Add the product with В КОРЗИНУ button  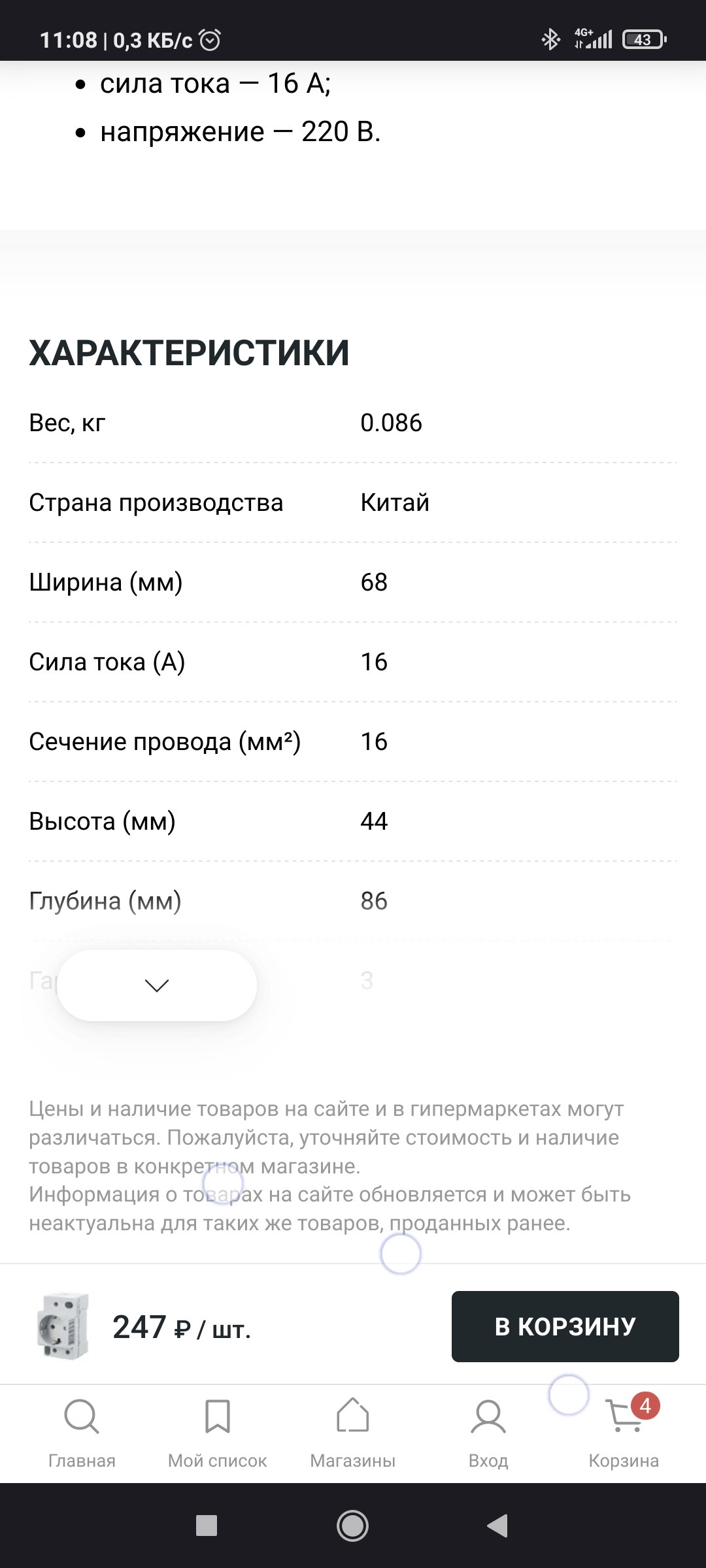[x=565, y=1326]
